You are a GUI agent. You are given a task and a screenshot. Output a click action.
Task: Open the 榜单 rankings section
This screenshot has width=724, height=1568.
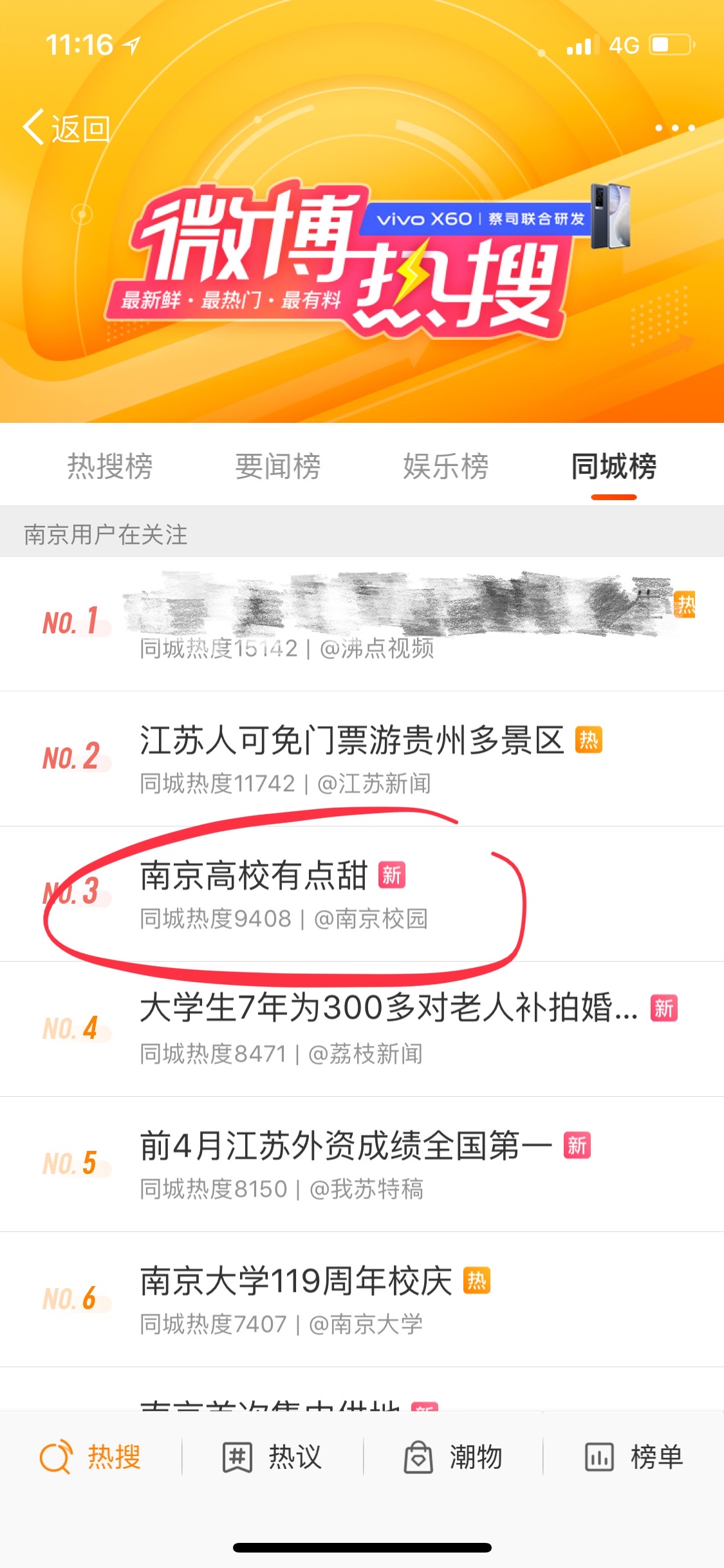(634, 1457)
